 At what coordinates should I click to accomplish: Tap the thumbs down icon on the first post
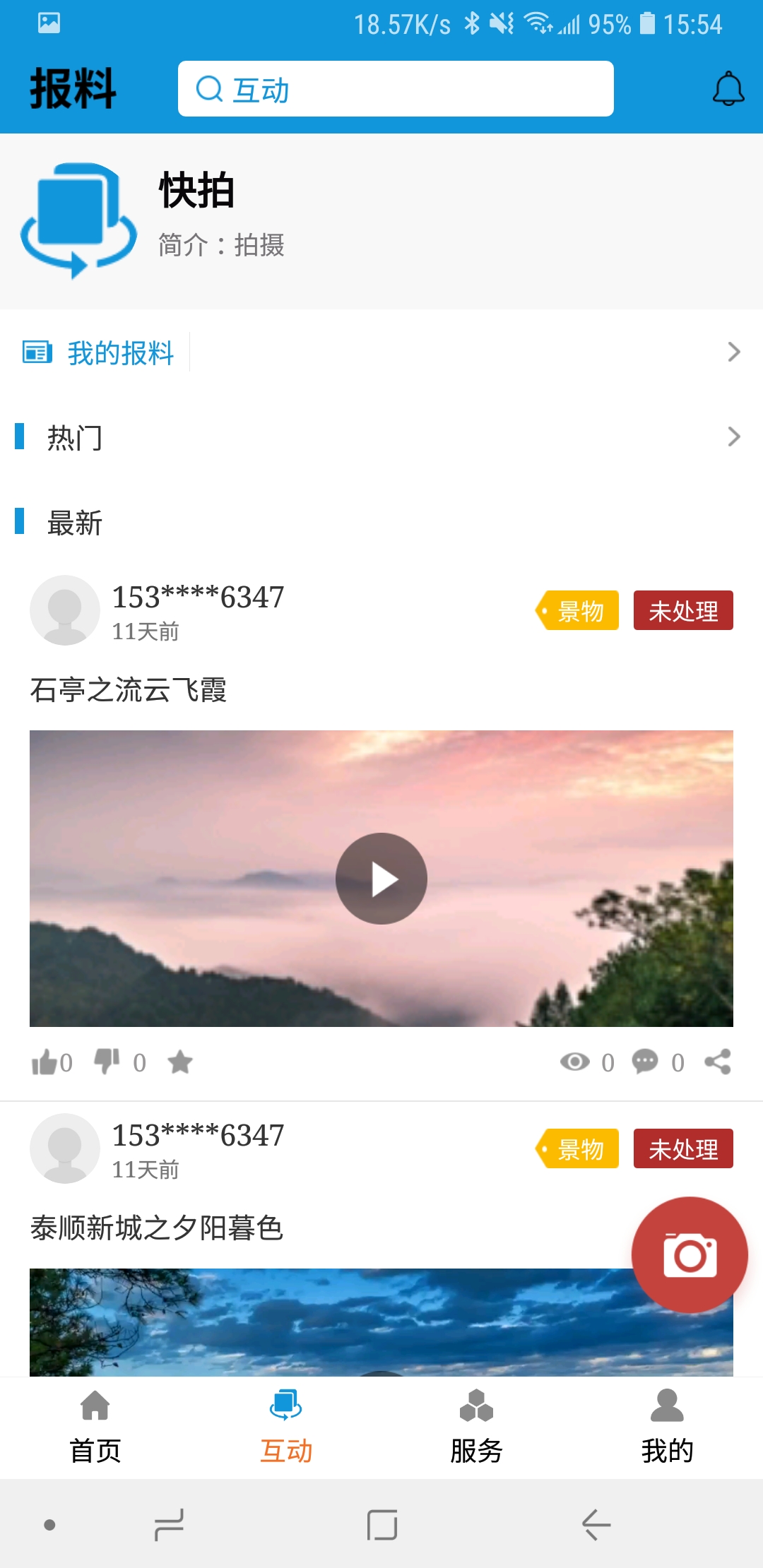(107, 1062)
